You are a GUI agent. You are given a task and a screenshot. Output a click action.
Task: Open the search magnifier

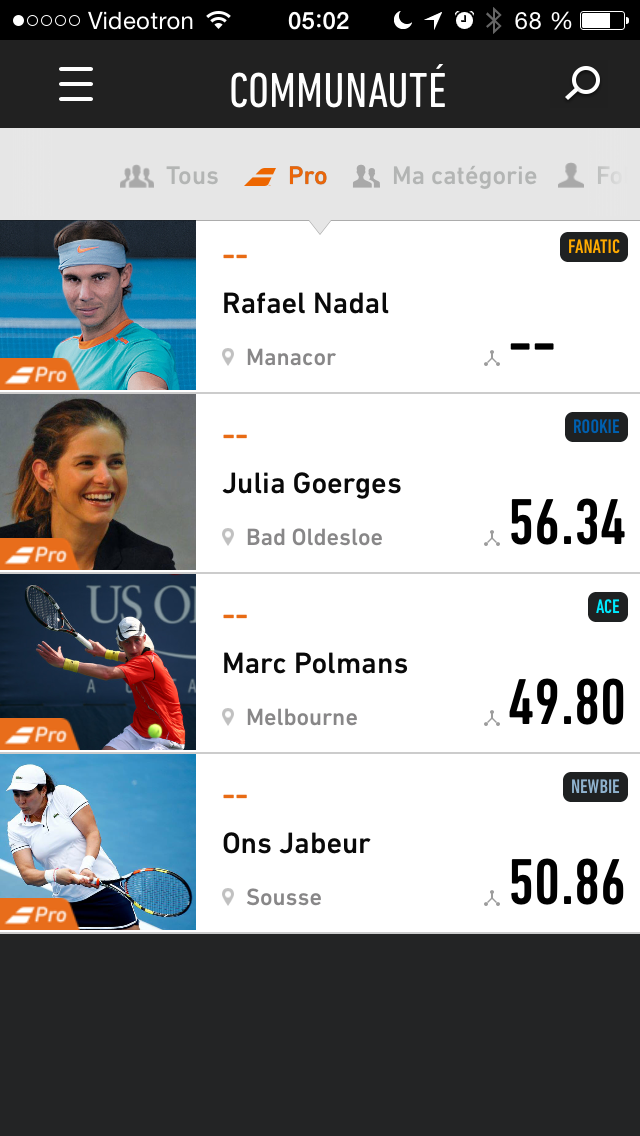point(582,84)
